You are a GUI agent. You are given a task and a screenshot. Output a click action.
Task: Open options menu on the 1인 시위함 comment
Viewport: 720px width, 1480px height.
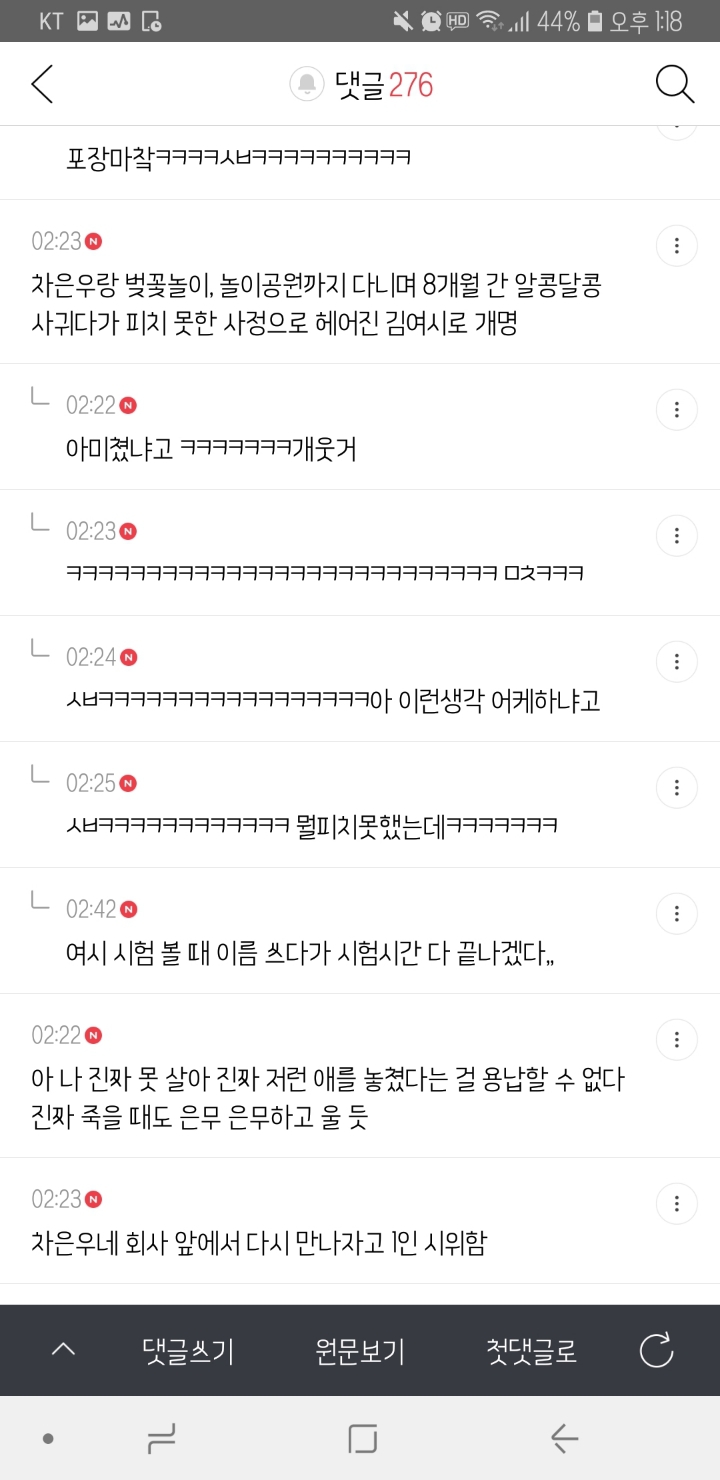pyautogui.click(x=677, y=1203)
